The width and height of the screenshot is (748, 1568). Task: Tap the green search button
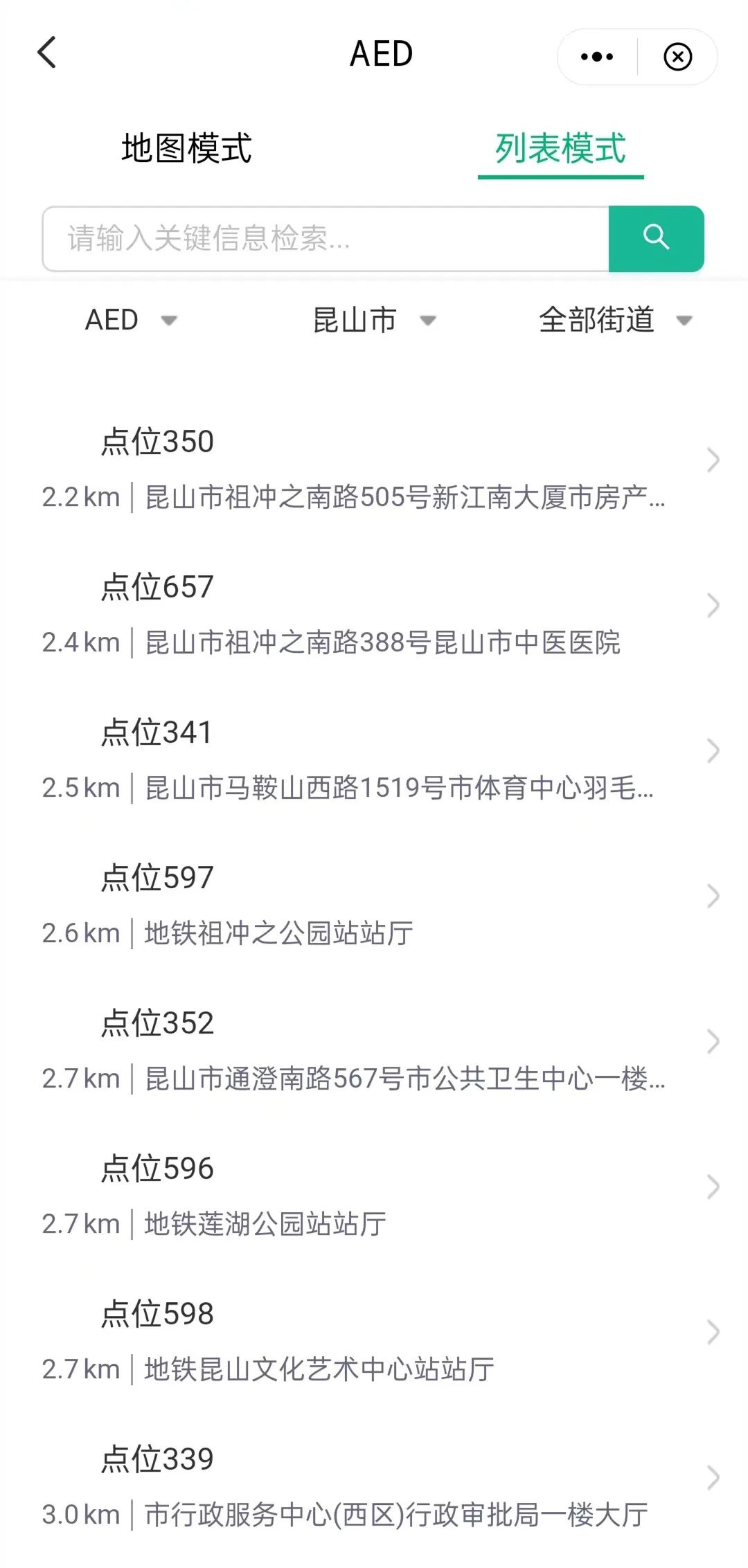[x=656, y=239]
